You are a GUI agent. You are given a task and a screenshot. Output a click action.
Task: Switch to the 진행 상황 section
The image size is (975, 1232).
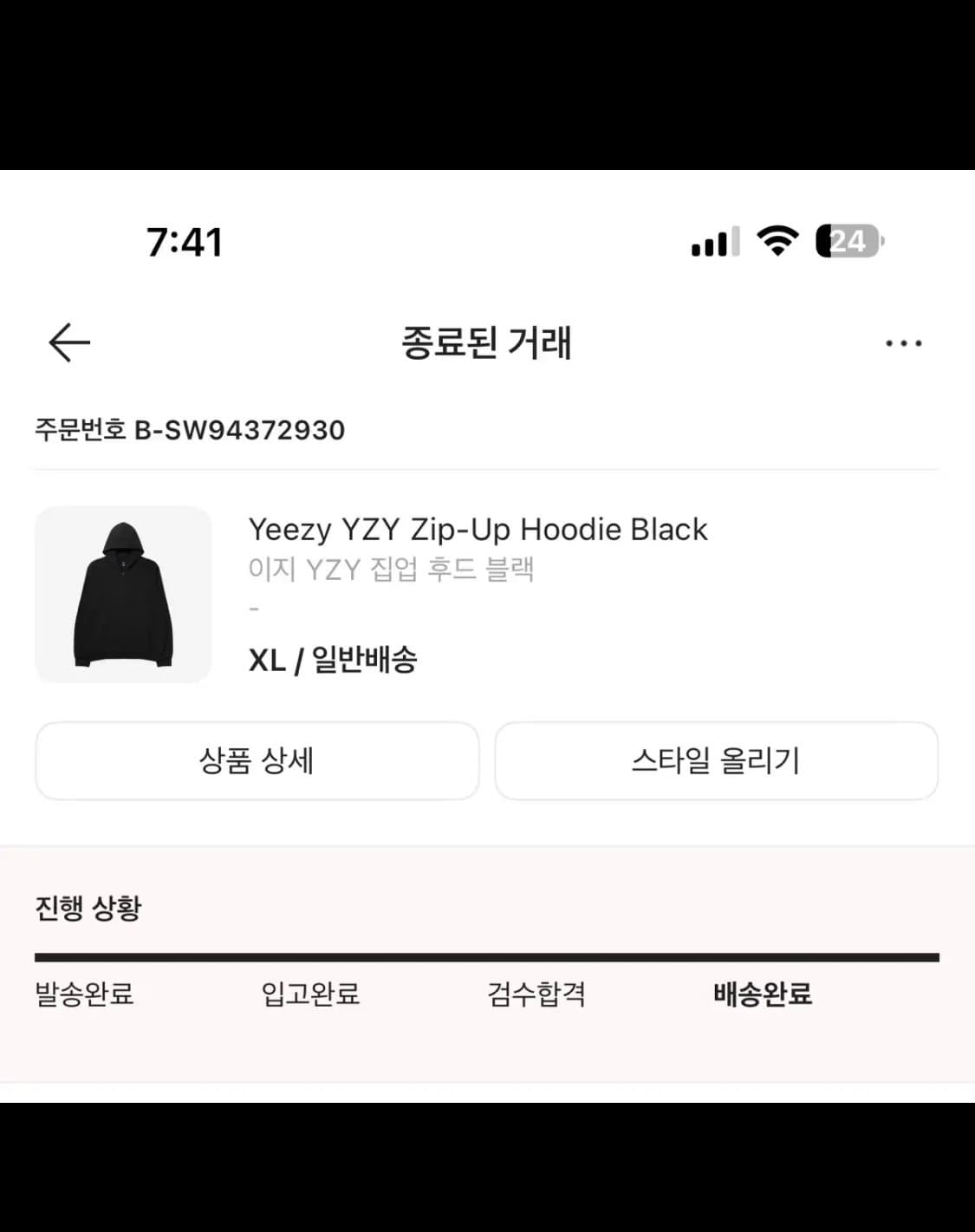point(89,909)
